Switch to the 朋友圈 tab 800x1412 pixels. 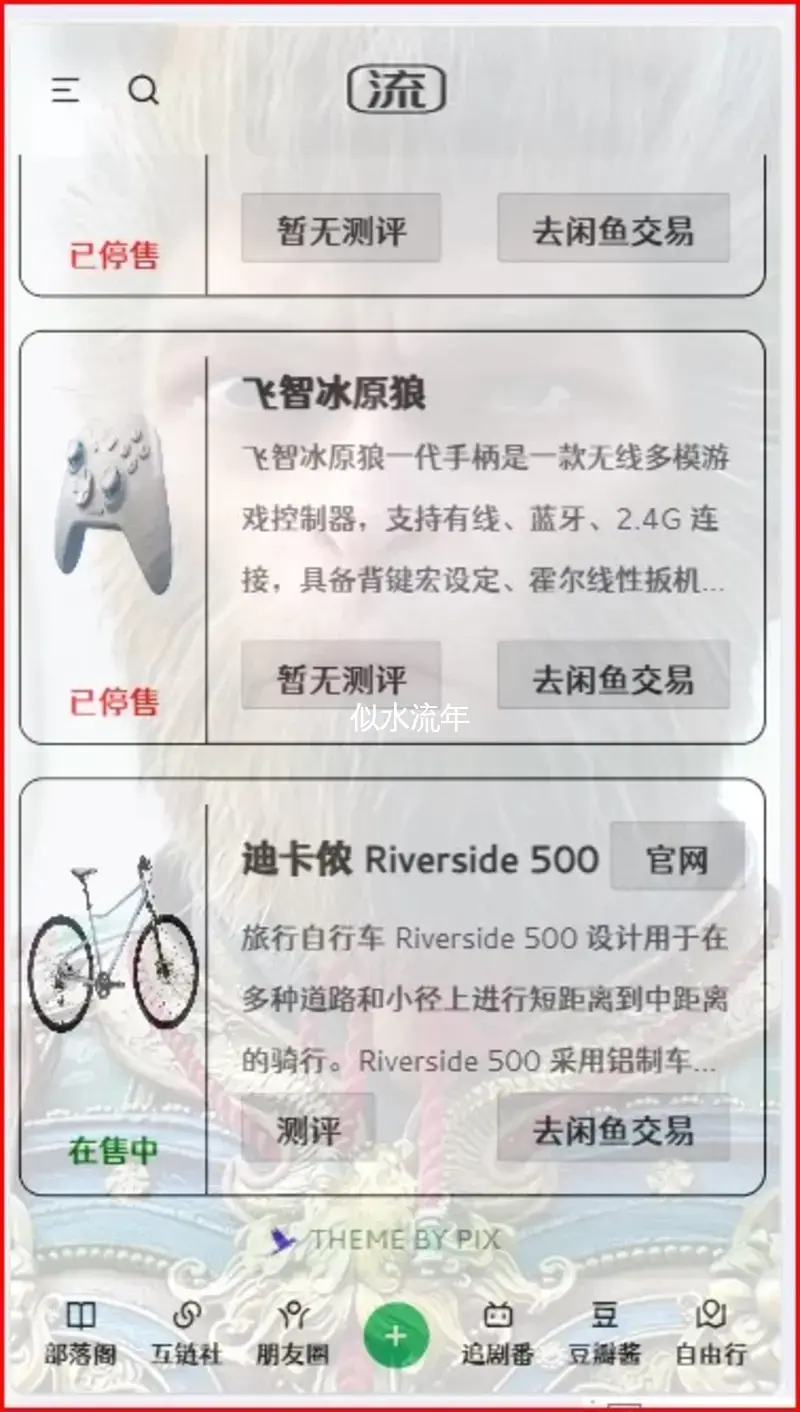[291, 1334]
